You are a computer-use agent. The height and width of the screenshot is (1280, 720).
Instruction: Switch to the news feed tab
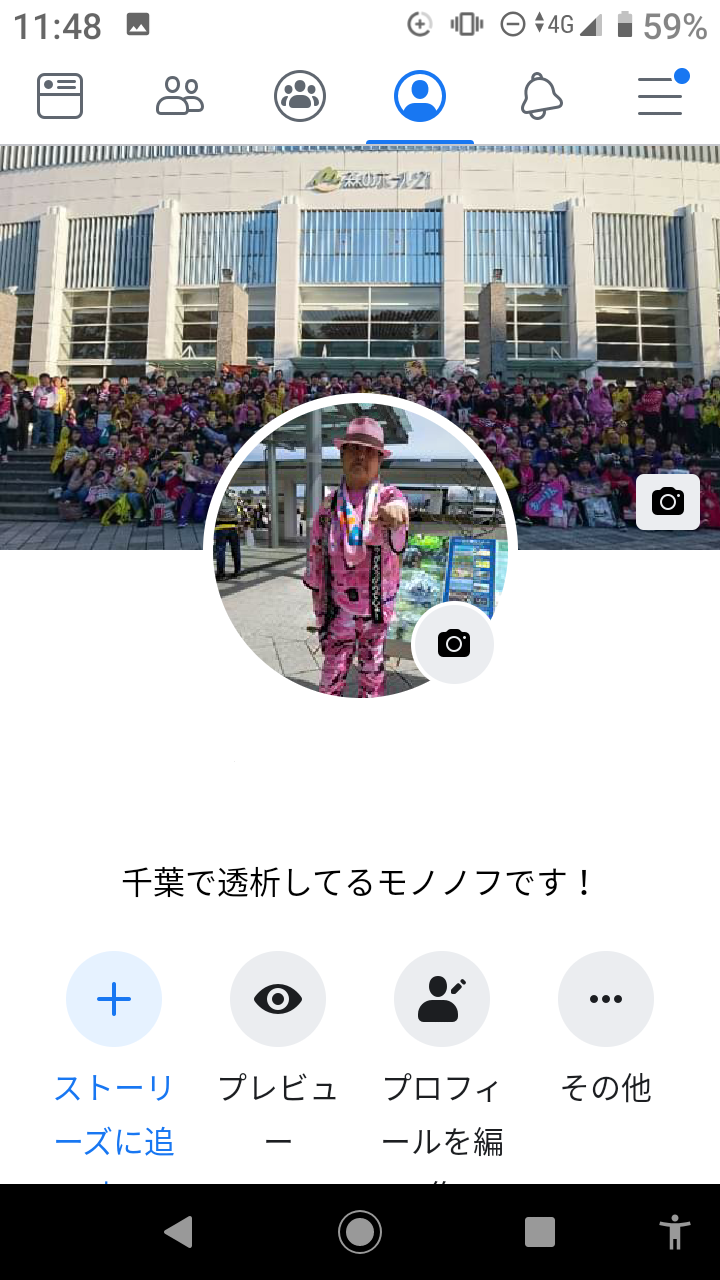point(60,96)
